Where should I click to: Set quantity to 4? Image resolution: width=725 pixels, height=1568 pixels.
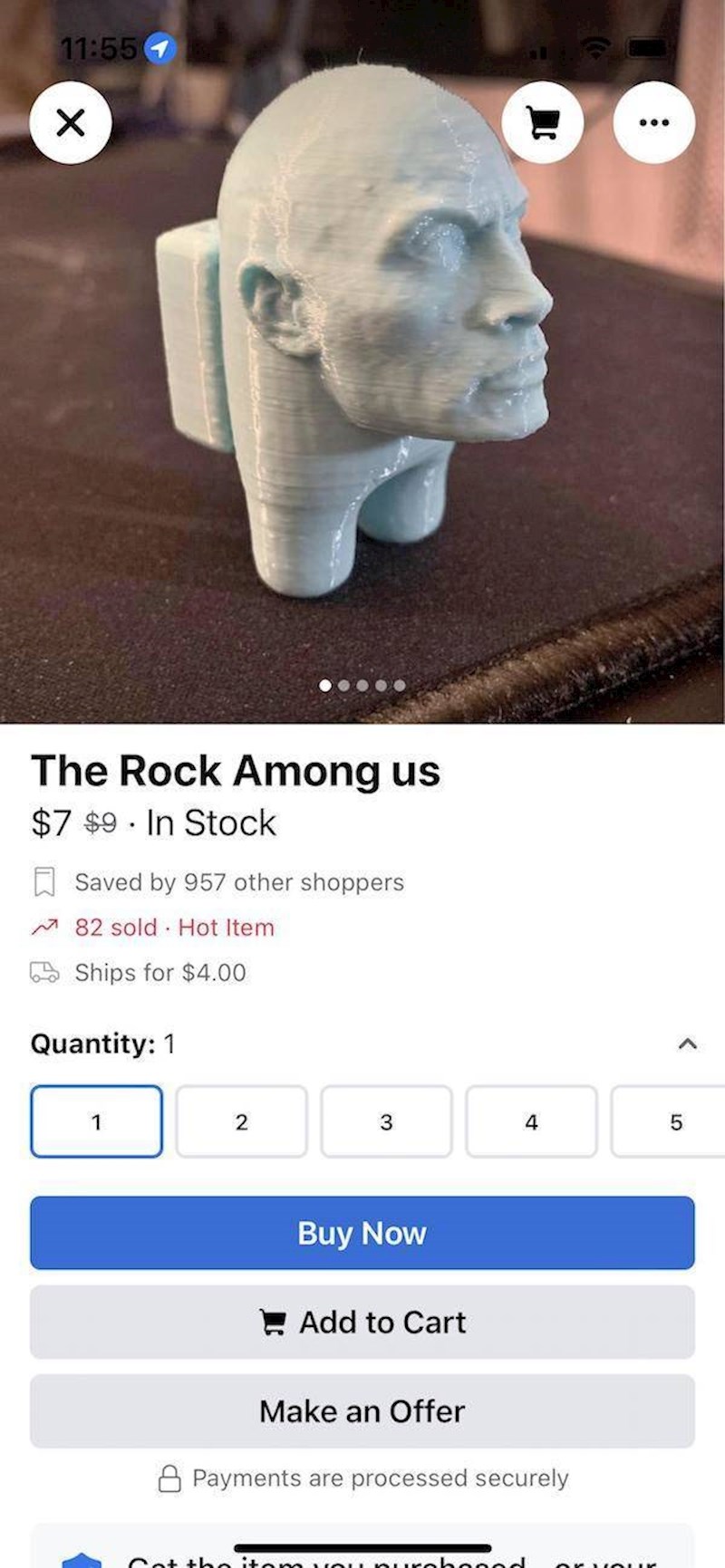[531, 1121]
